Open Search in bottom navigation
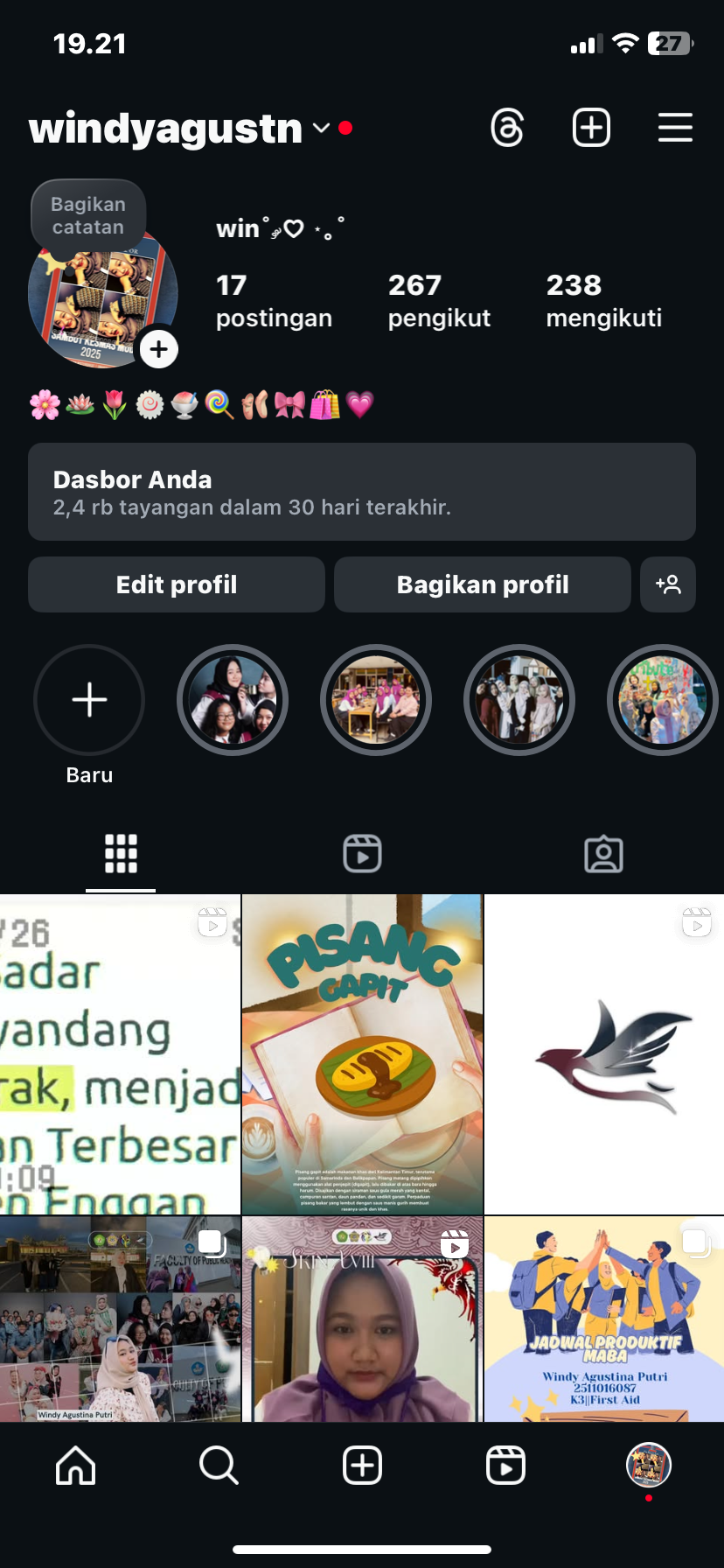This screenshot has height=1568, width=724. (x=219, y=1465)
